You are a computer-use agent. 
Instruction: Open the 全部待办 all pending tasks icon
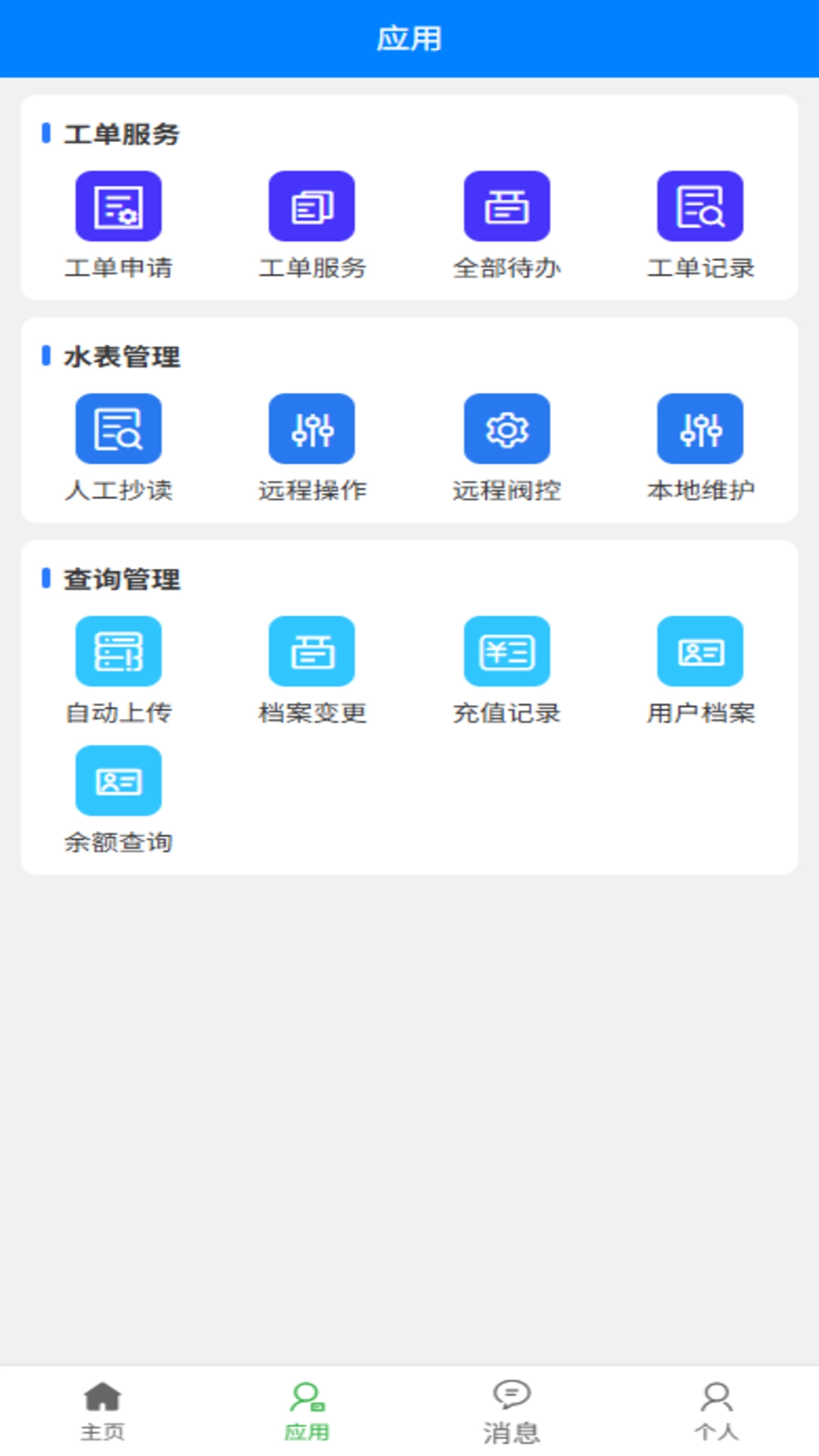point(506,206)
